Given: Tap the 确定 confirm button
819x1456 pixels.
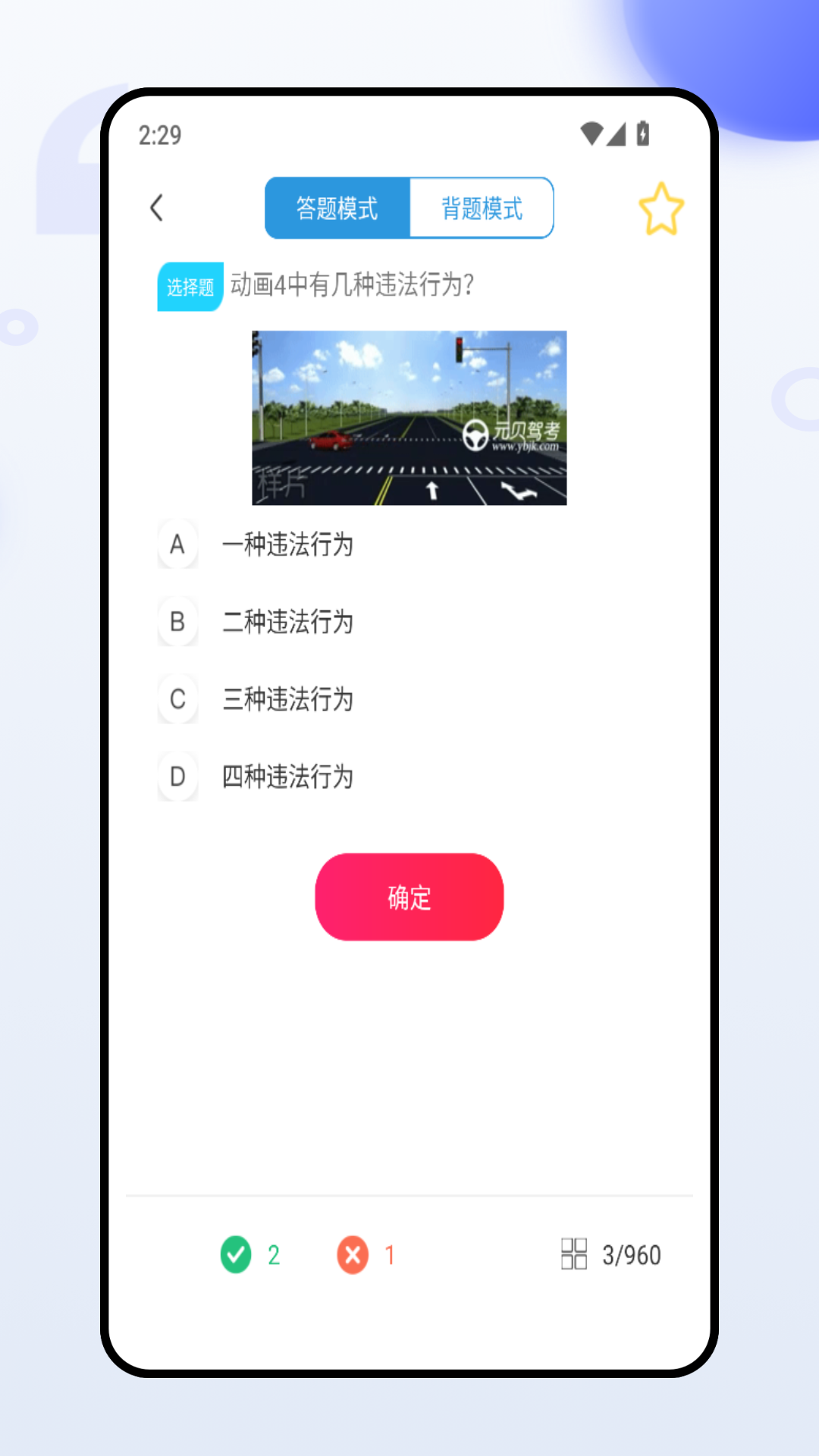Looking at the screenshot, I should tap(409, 897).
